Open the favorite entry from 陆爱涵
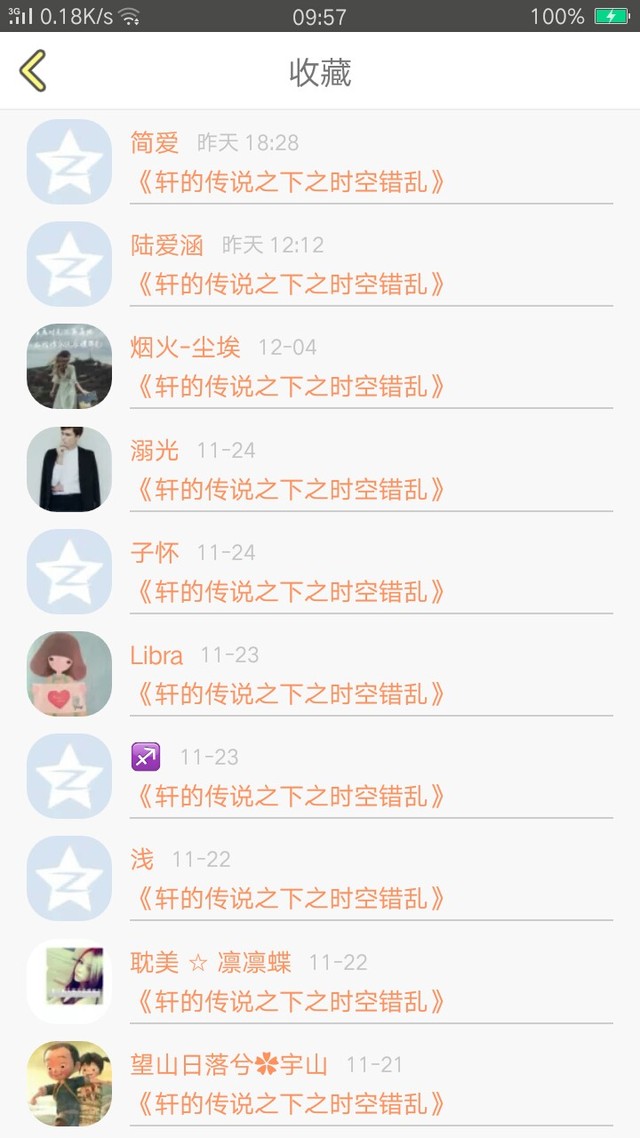Screen dimensions: 640x1138 (320, 263)
